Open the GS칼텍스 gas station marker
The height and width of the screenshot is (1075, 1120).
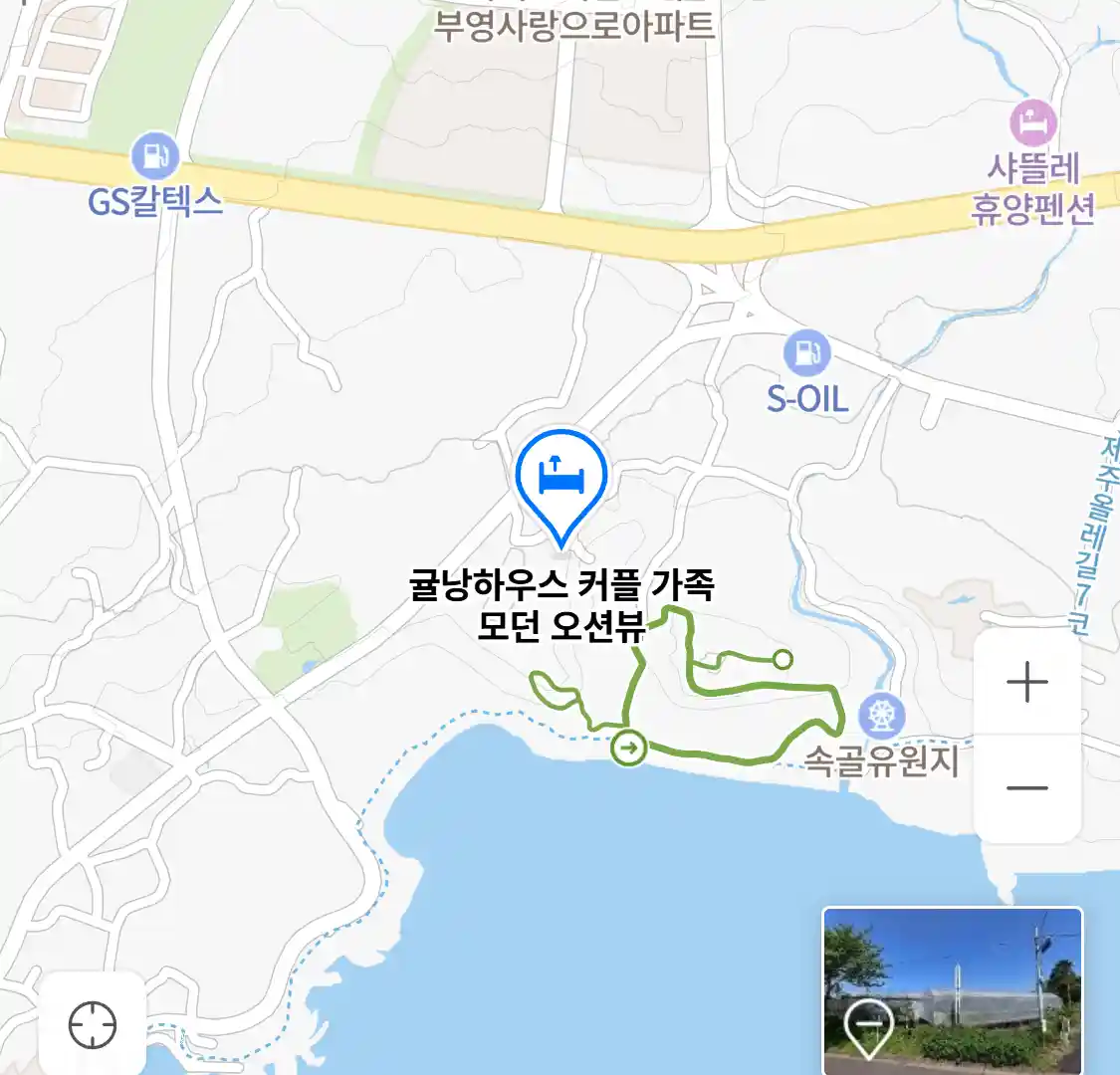(x=154, y=155)
